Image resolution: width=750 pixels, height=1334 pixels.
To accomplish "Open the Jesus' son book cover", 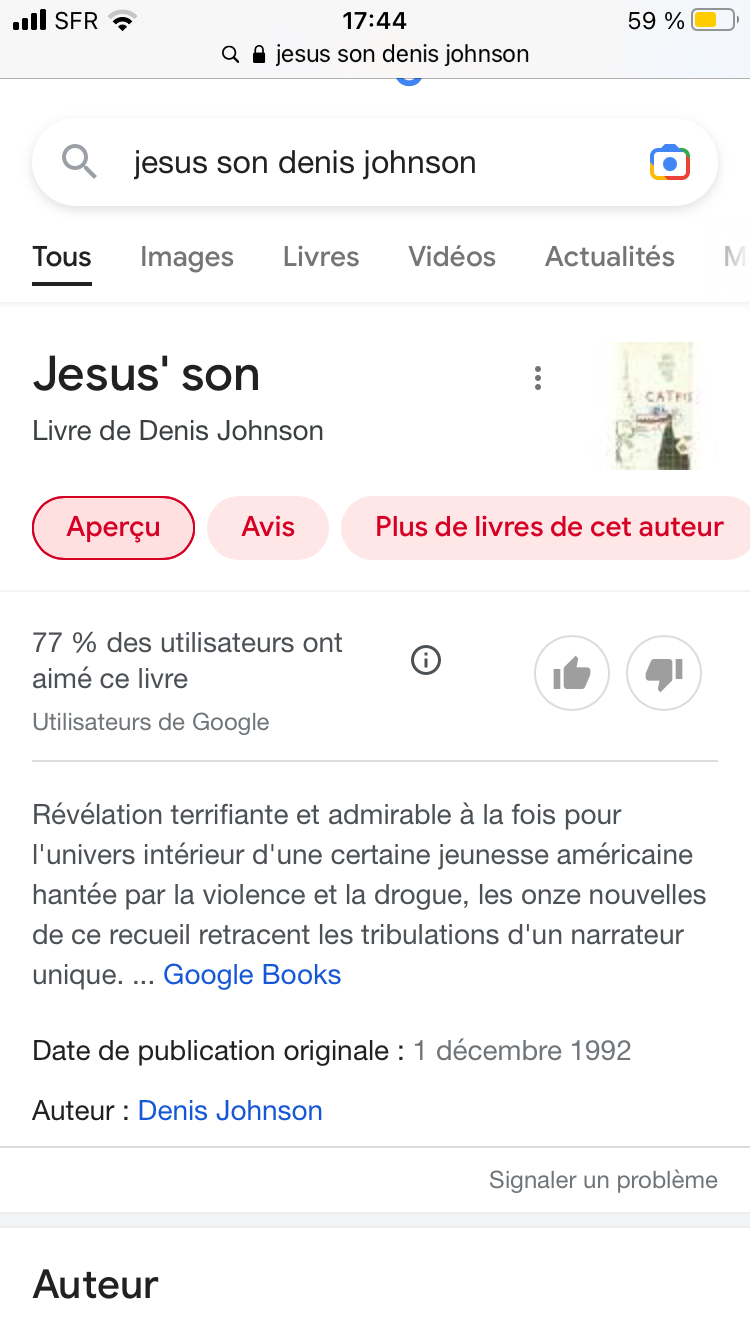I will click(x=655, y=405).
